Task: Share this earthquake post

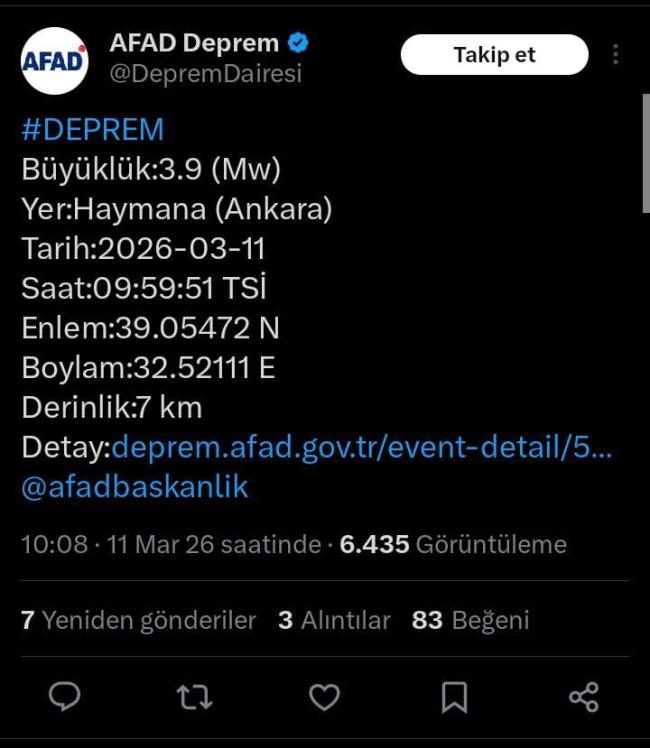Action: click(583, 696)
